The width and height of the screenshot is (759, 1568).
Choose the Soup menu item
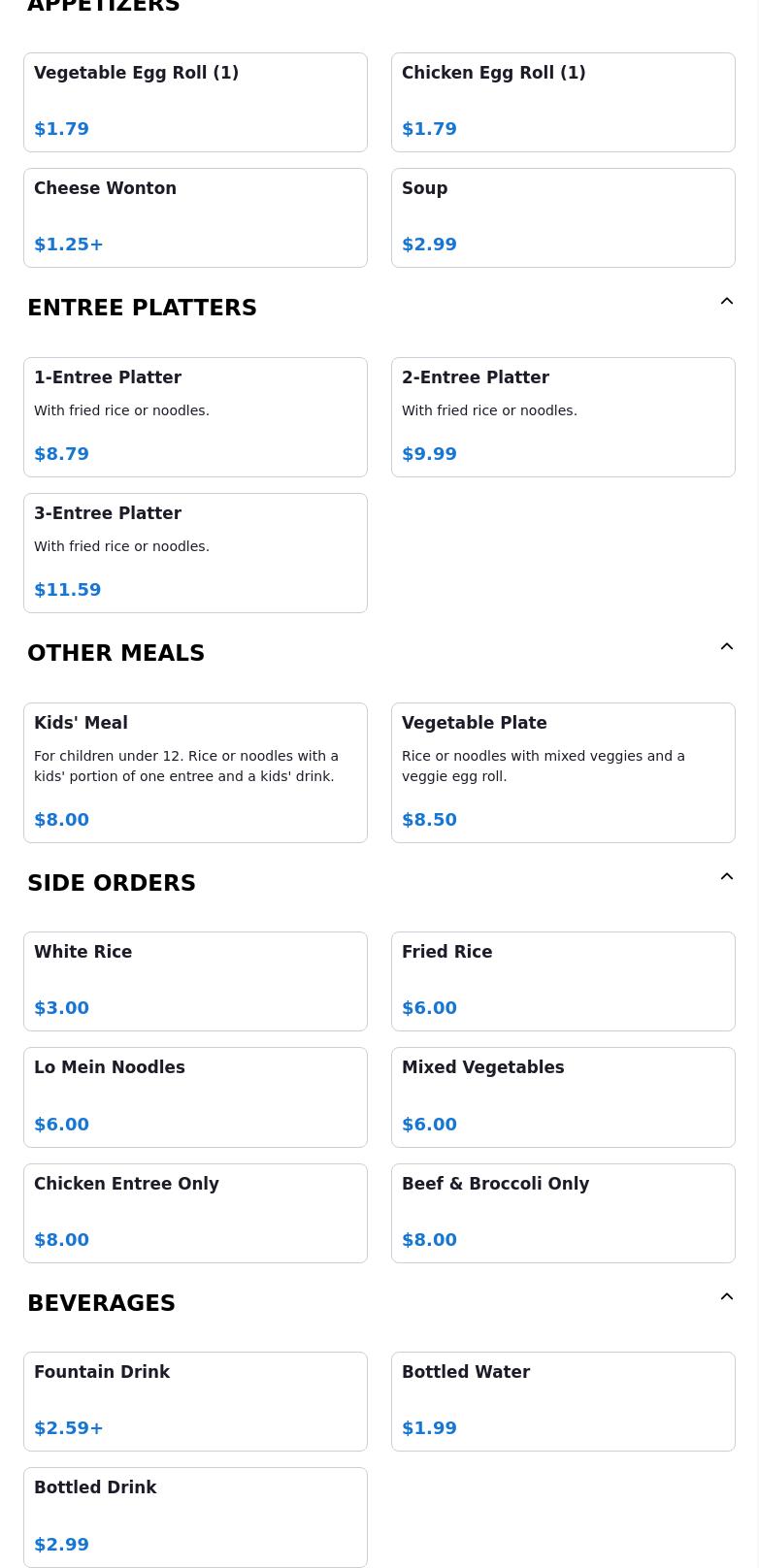pyautogui.click(x=563, y=217)
